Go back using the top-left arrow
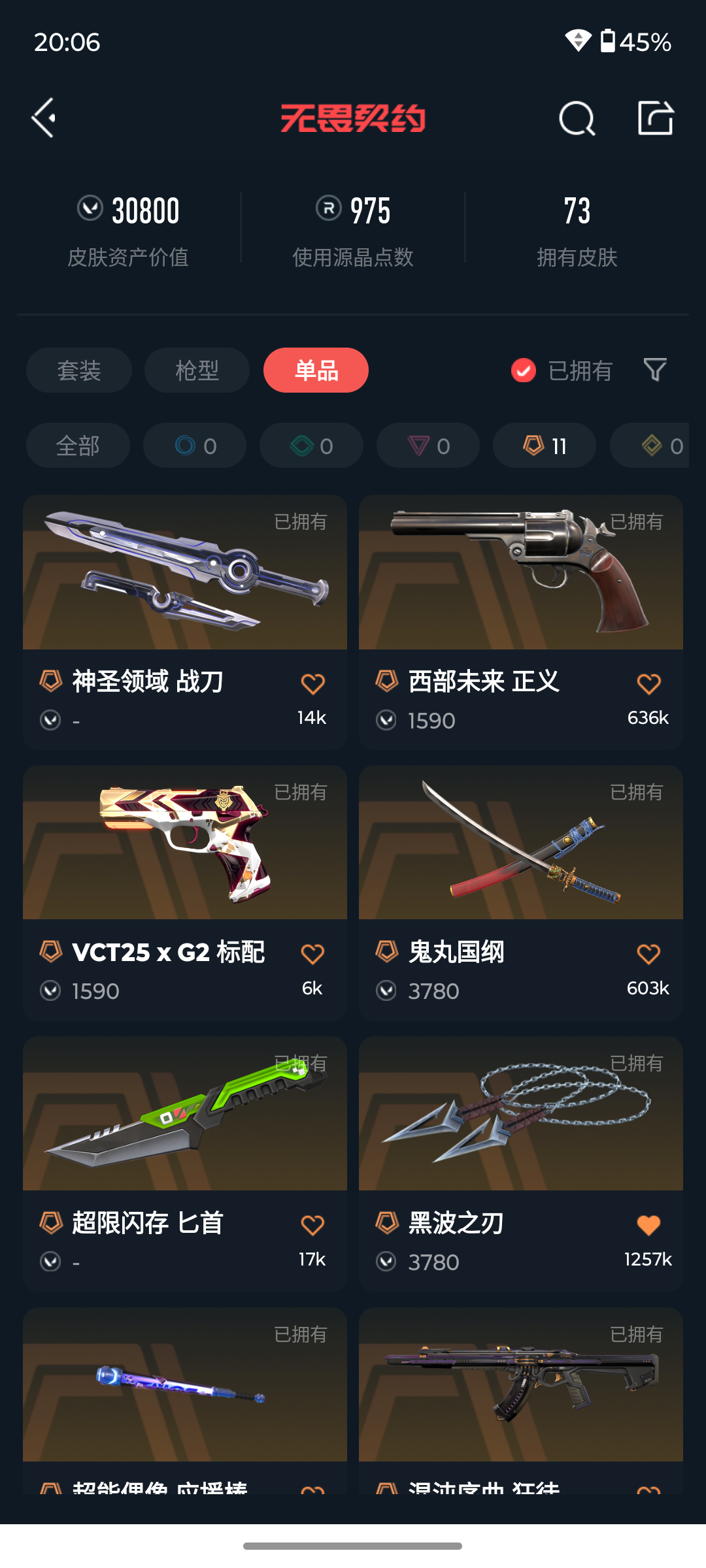This screenshot has height=1568, width=706. pyautogui.click(x=44, y=118)
